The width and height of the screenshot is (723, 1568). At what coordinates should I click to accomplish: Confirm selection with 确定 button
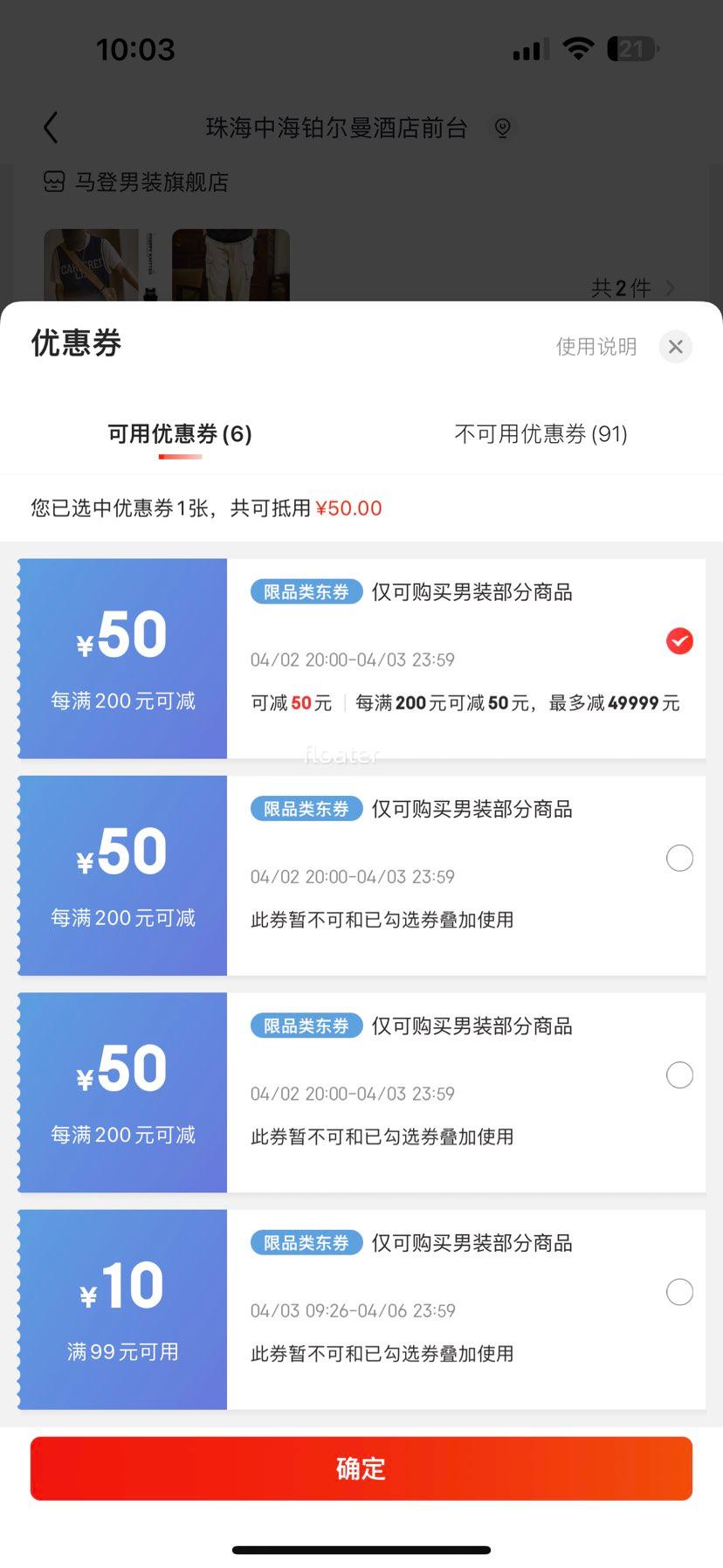tap(361, 1468)
